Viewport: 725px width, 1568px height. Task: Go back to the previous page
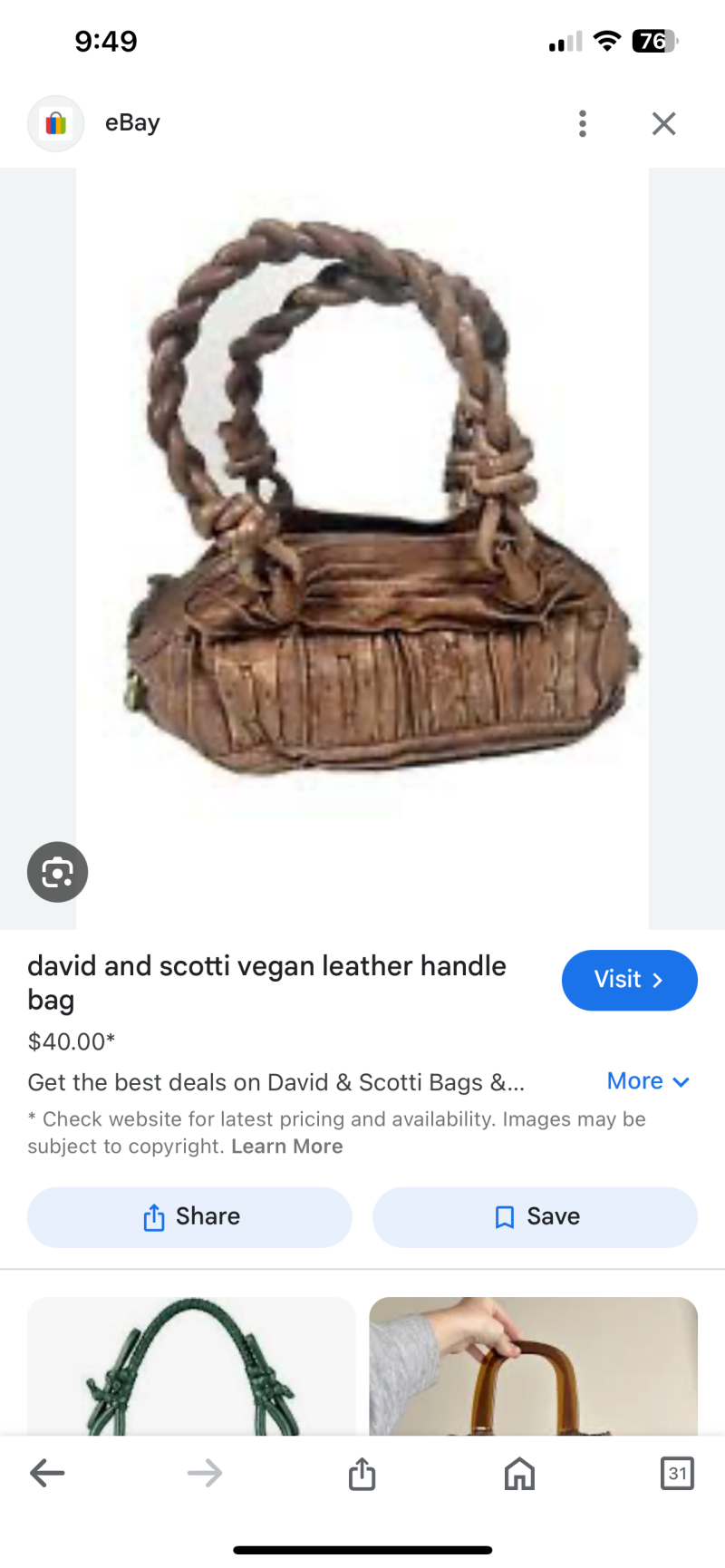tap(47, 1473)
